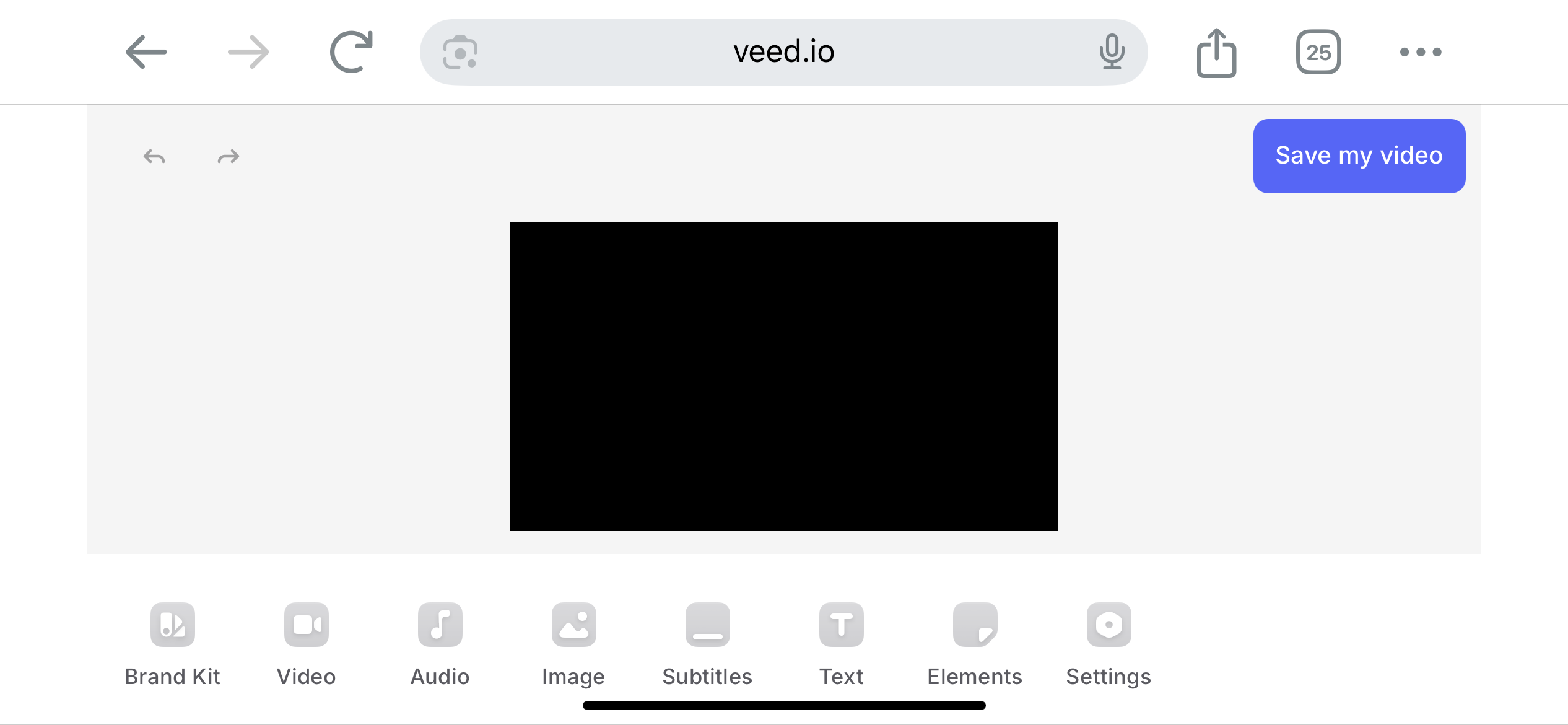Open the Text tool
Screen dimensions: 1568x725
(841, 643)
